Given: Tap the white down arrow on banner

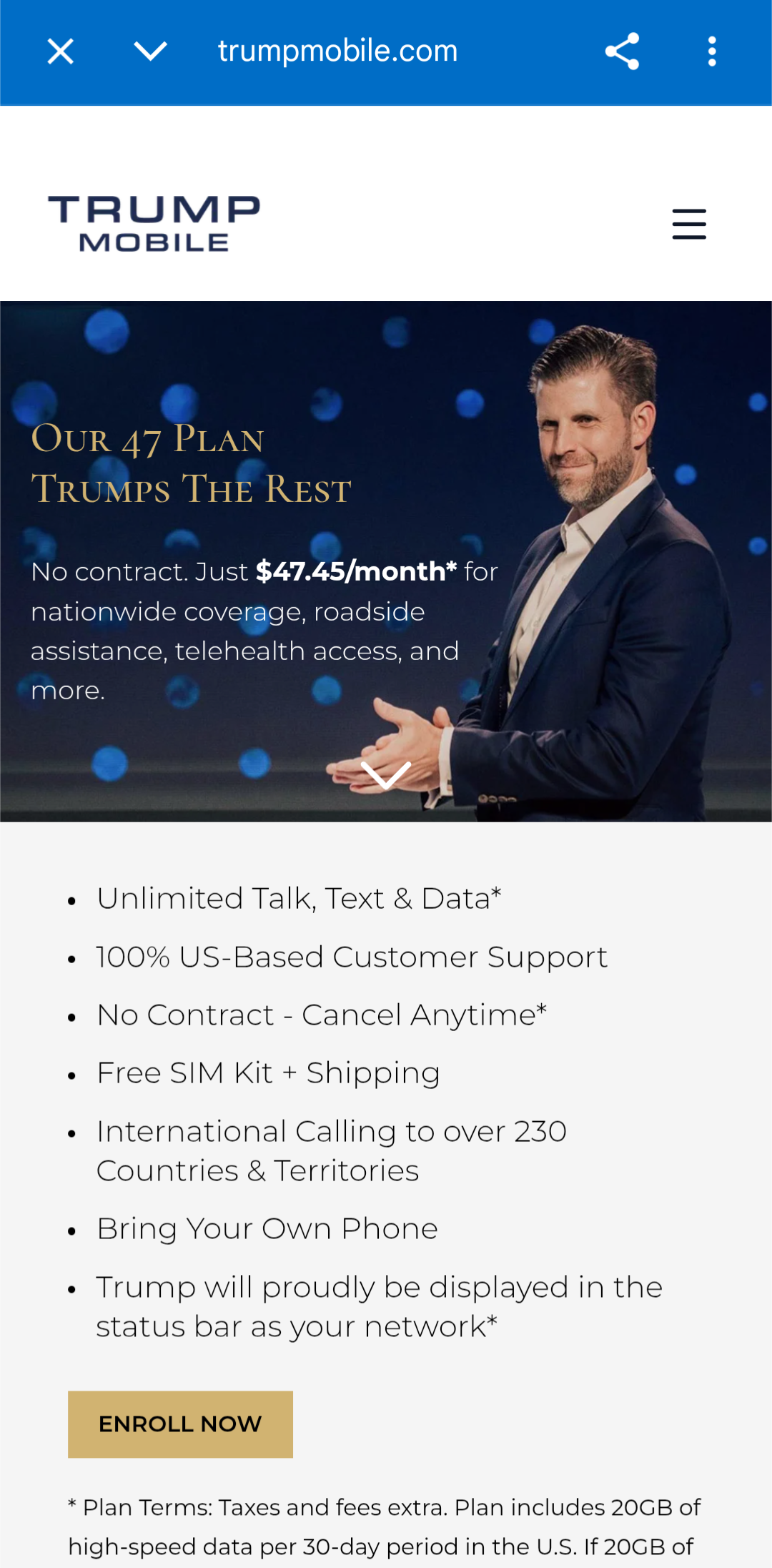Looking at the screenshot, I should pyautogui.click(x=386, y=775).
